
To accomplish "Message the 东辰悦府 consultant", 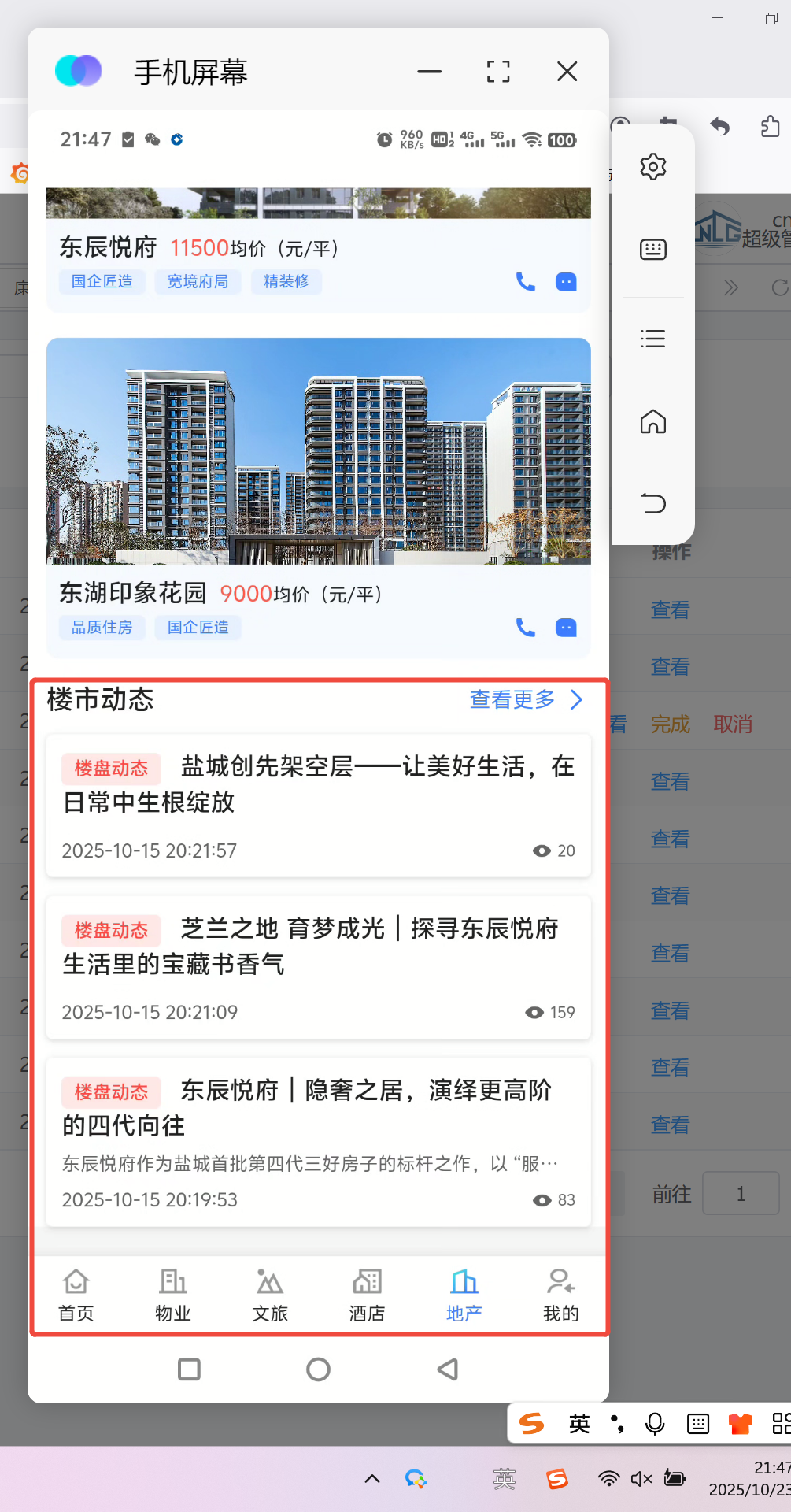I will coord(566,282).
